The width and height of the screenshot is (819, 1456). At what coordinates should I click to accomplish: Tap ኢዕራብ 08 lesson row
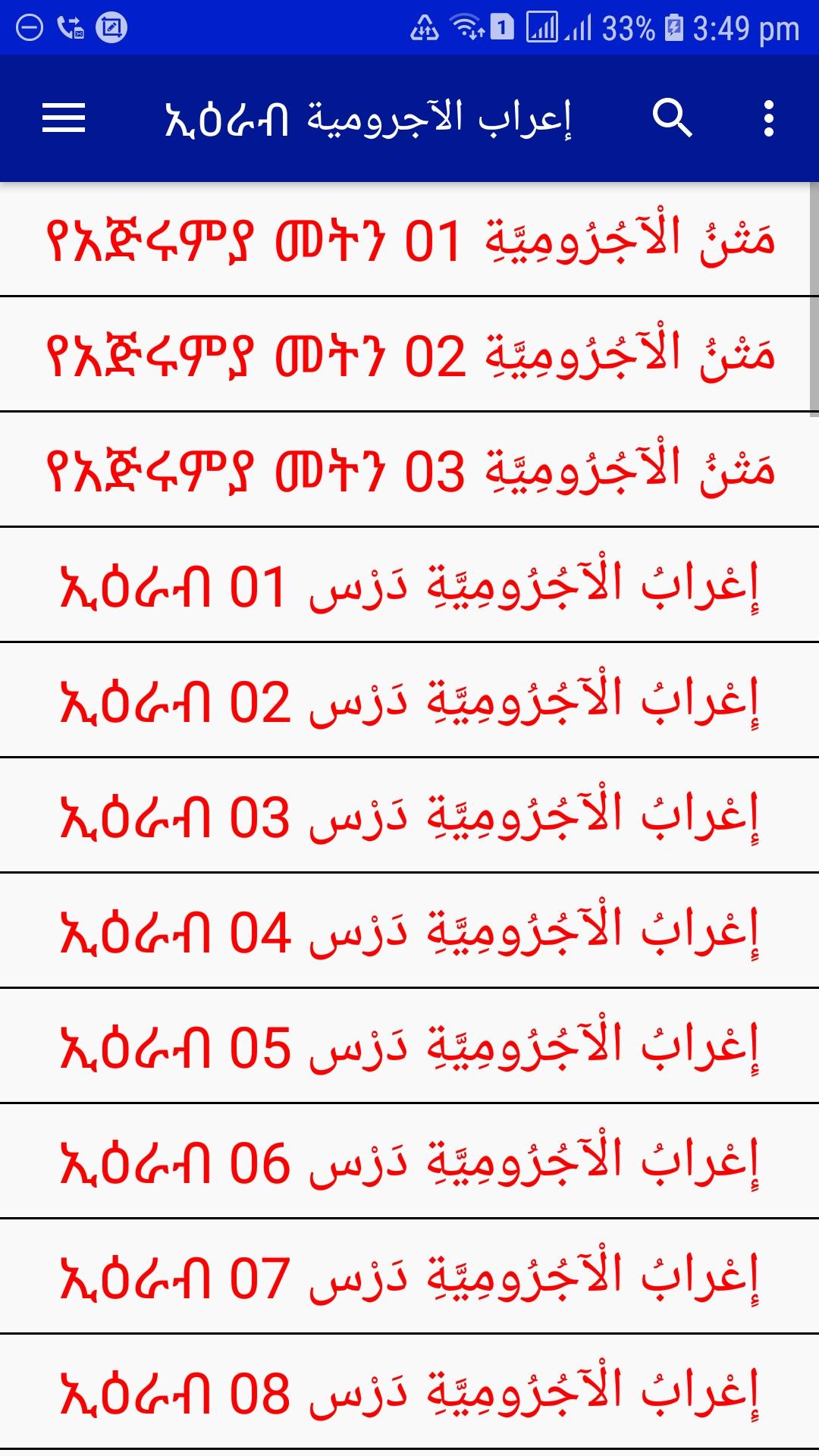coord(409,1392)
